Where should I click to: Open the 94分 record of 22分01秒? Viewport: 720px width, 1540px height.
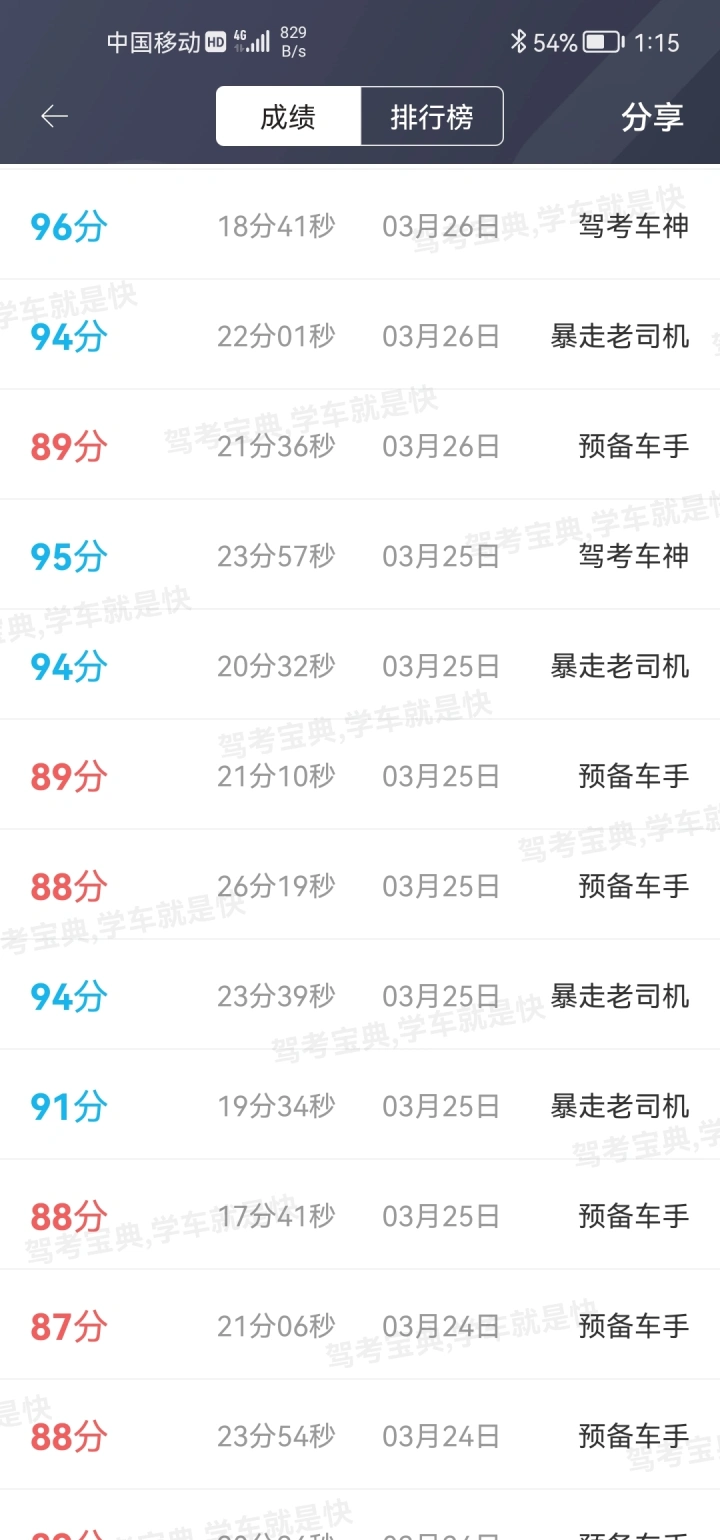click(360, 335)
